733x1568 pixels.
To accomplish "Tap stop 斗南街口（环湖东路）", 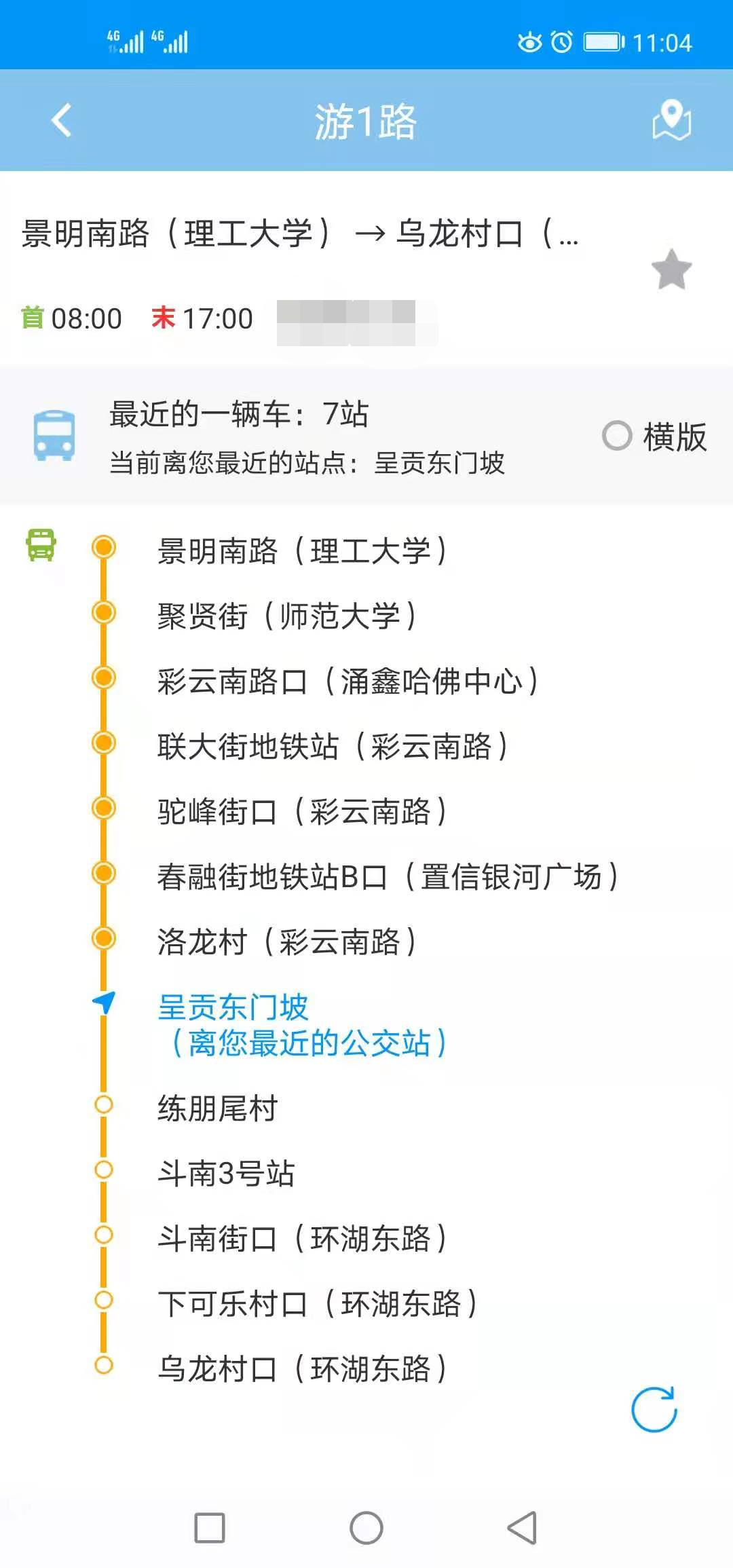I will 302,1238.
